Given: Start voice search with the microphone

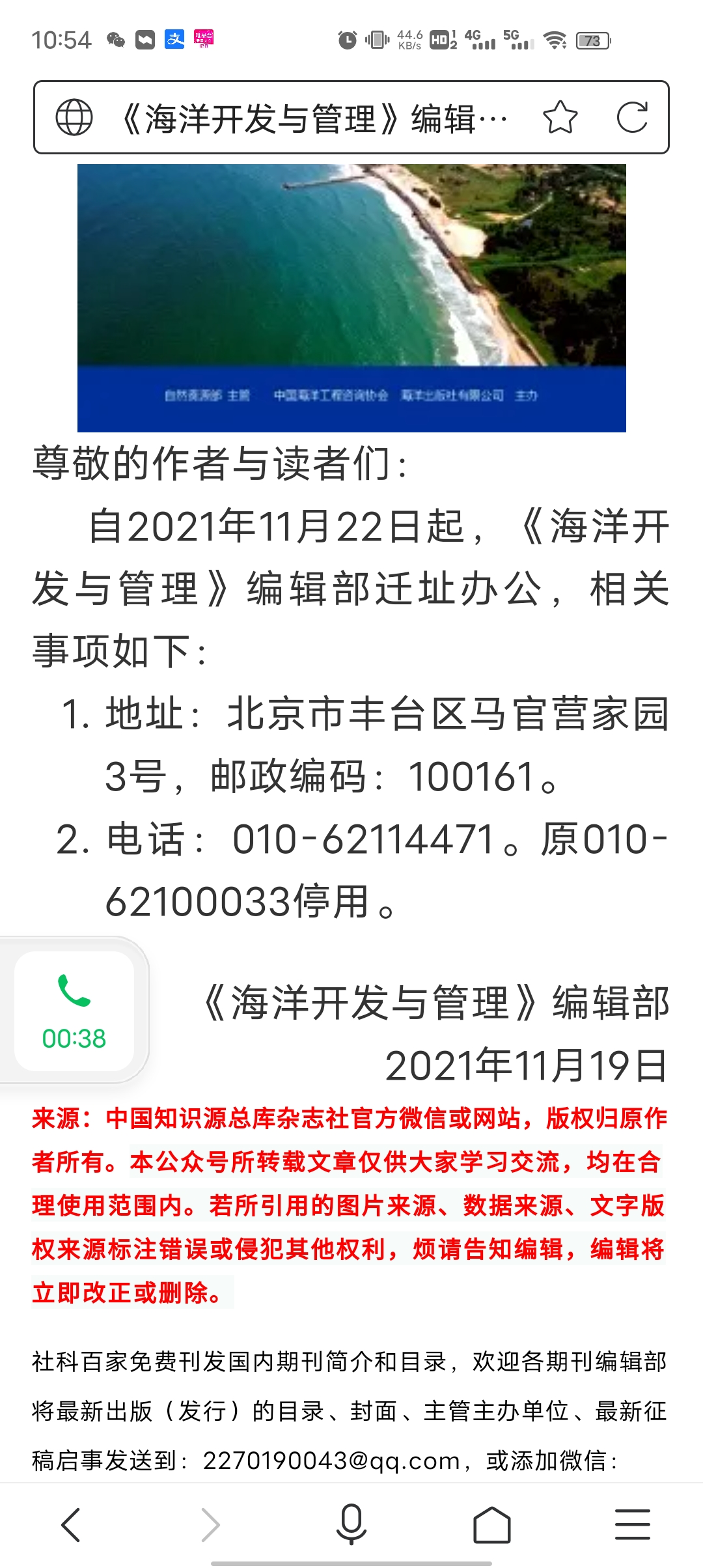Looking at the screenshot, I should (x=351, y=1525).
